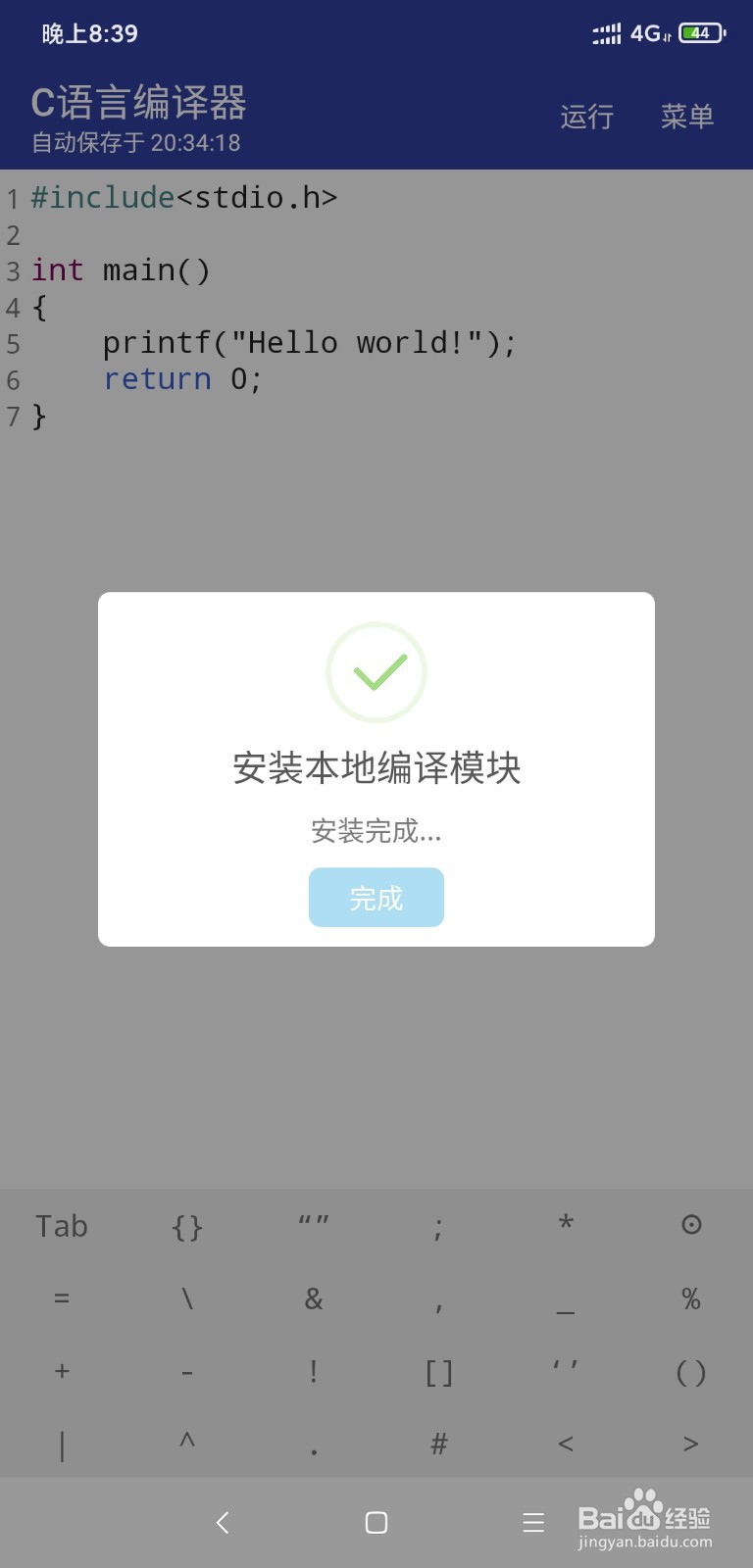Tap the green checkmark success icon
Viewport: 753px width, 1568px height.
click(376, 671)
